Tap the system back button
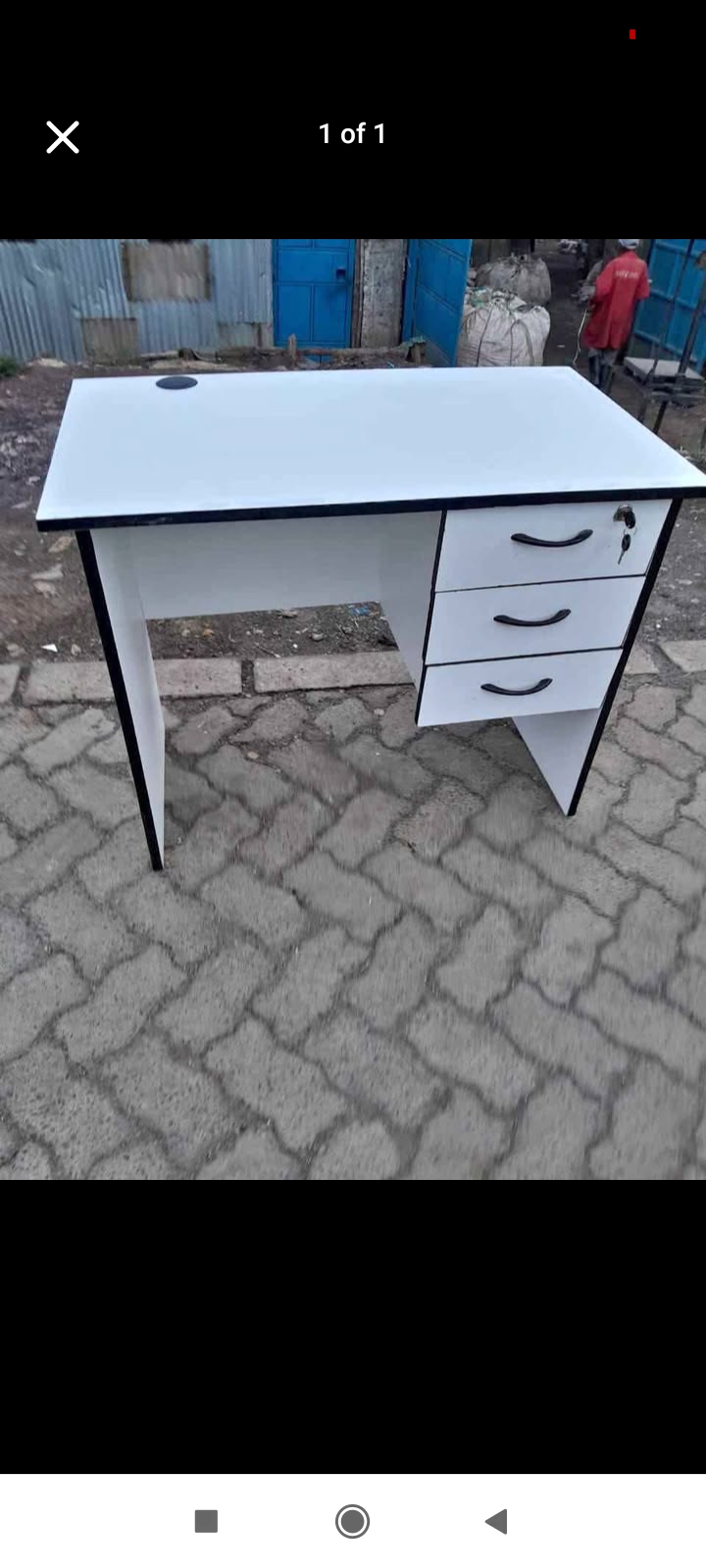Screen dimensions: 706x1568 [x=496, y=1521]
